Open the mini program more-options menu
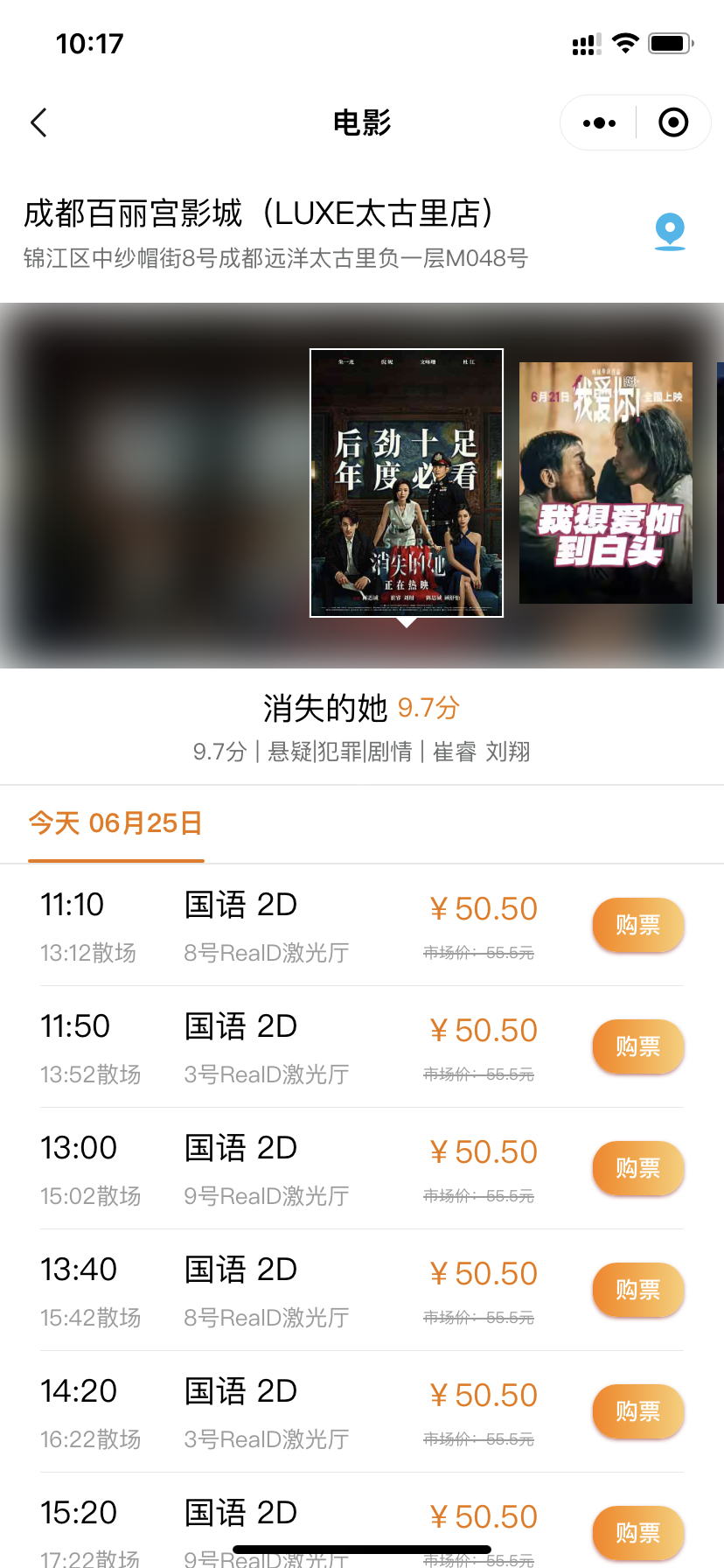 [599, 123]
